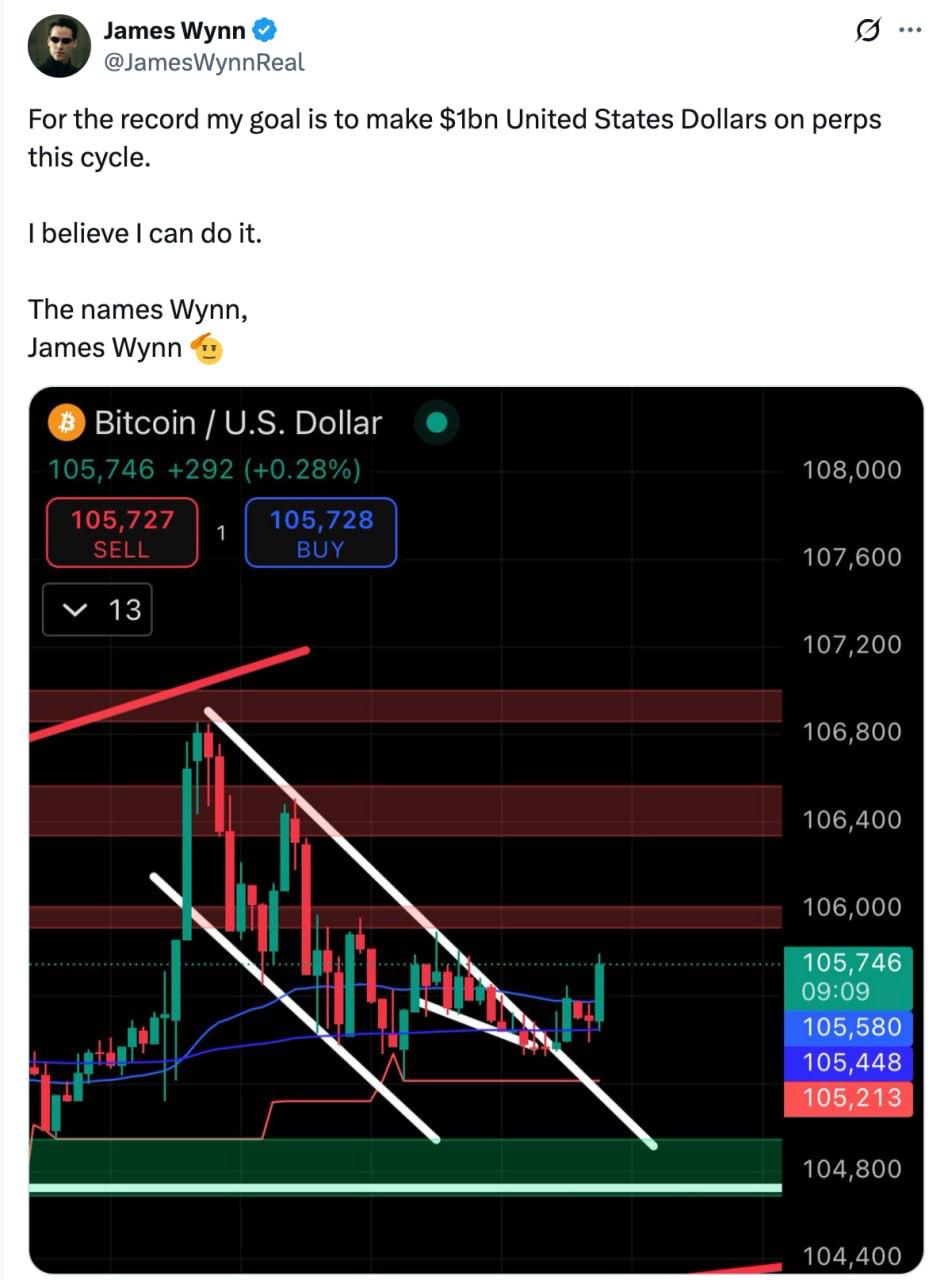
Task: Open the @JamesWynnReal handle link
Action: 204,62
